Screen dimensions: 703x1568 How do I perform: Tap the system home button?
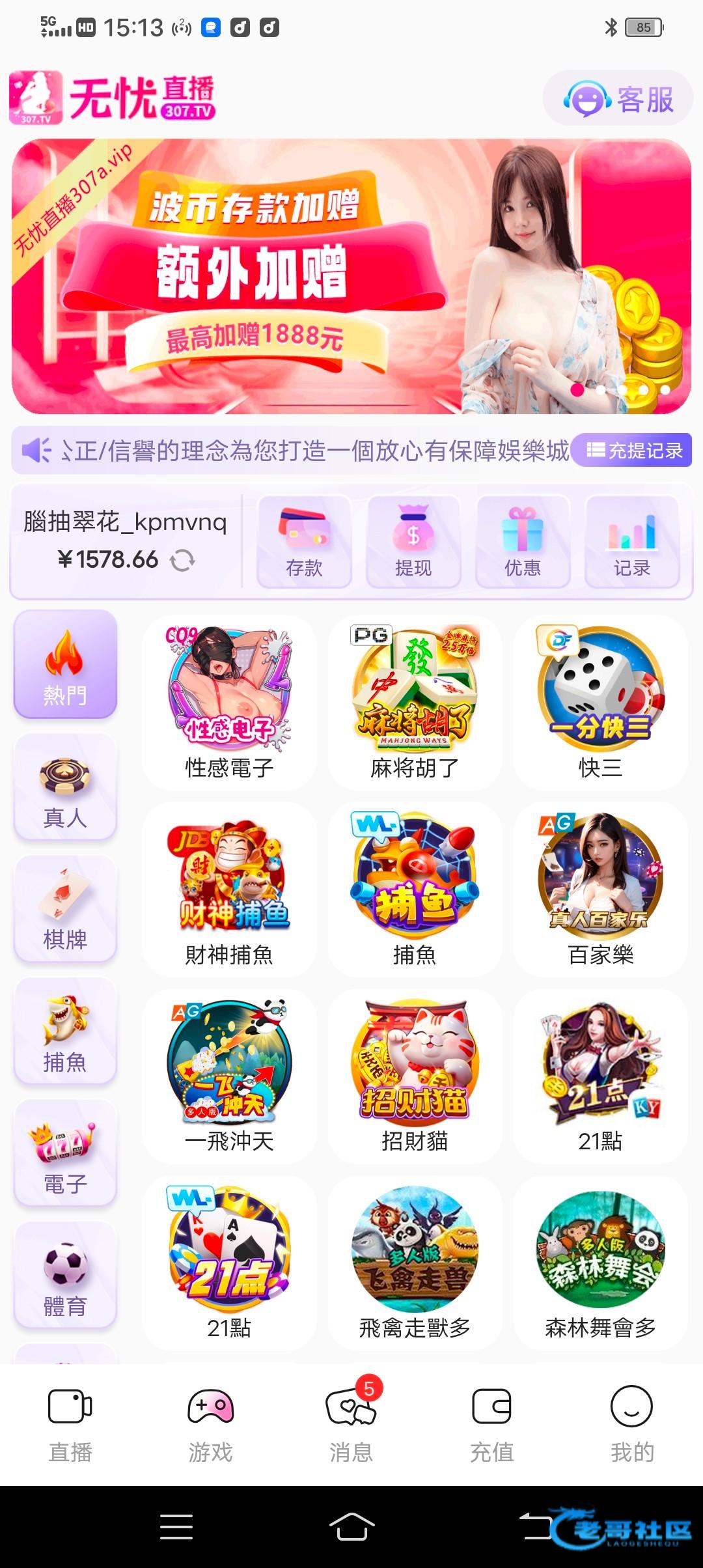pos(351,1526)
